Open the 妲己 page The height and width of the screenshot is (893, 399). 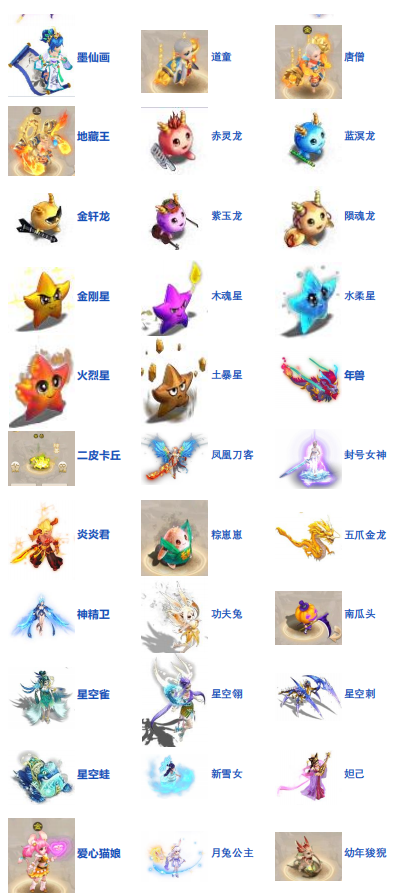pyautogui.click(x=354, y=773)
